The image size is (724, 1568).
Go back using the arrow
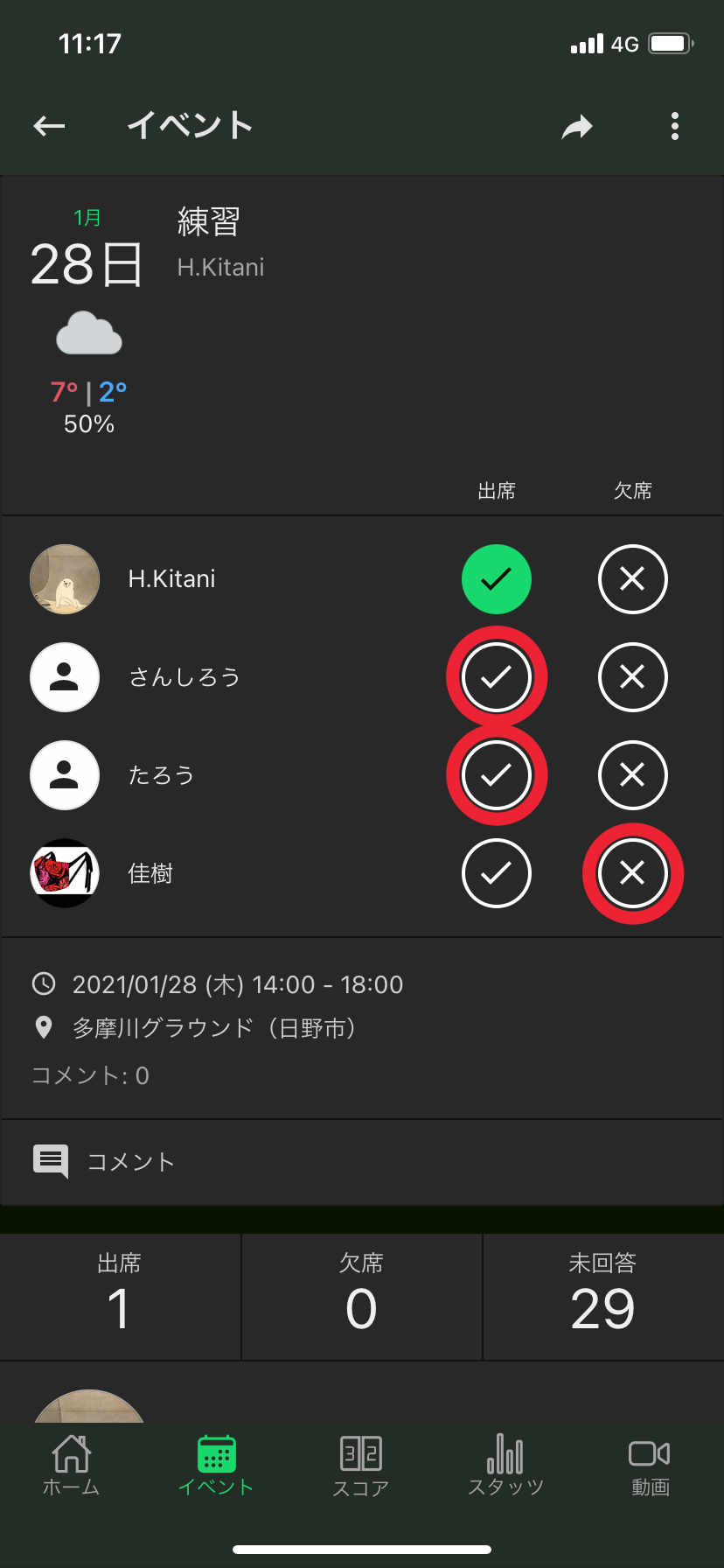tap(50, 127)
